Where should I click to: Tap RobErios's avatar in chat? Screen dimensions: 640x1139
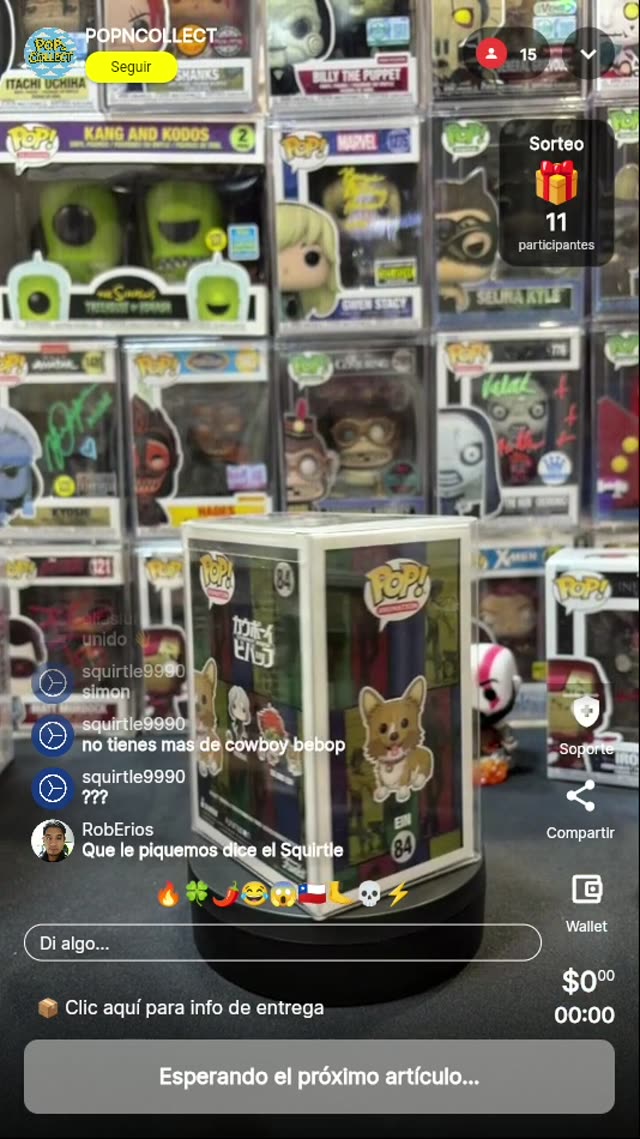52,840
